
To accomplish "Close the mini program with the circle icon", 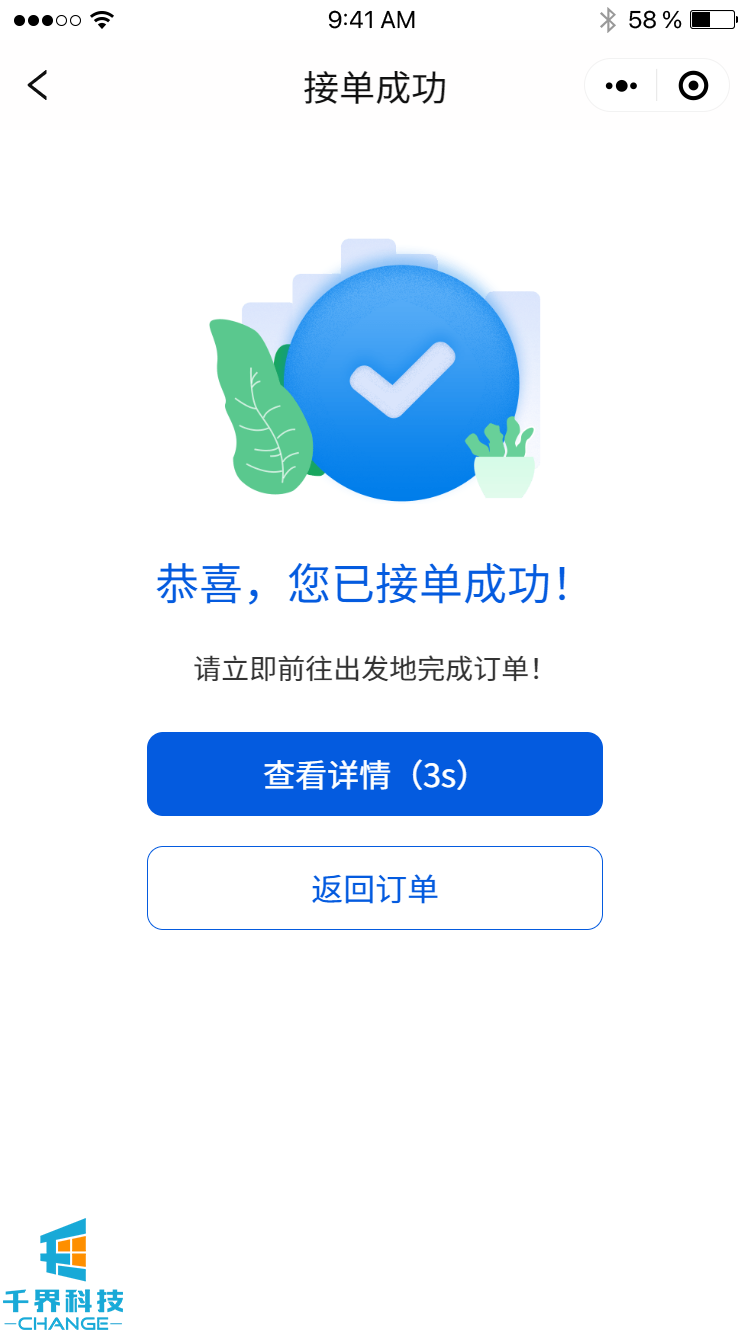I will pos(693,86).
